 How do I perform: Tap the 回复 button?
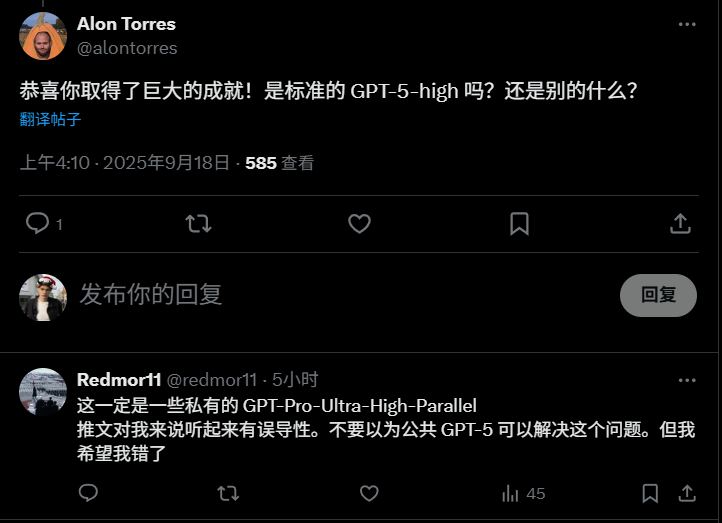click(x=658, y=295)
